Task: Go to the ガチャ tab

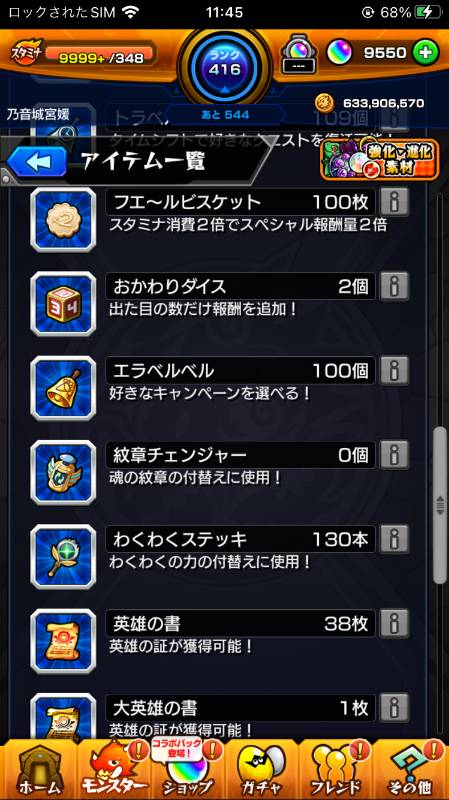Action: tap(262, 770)
